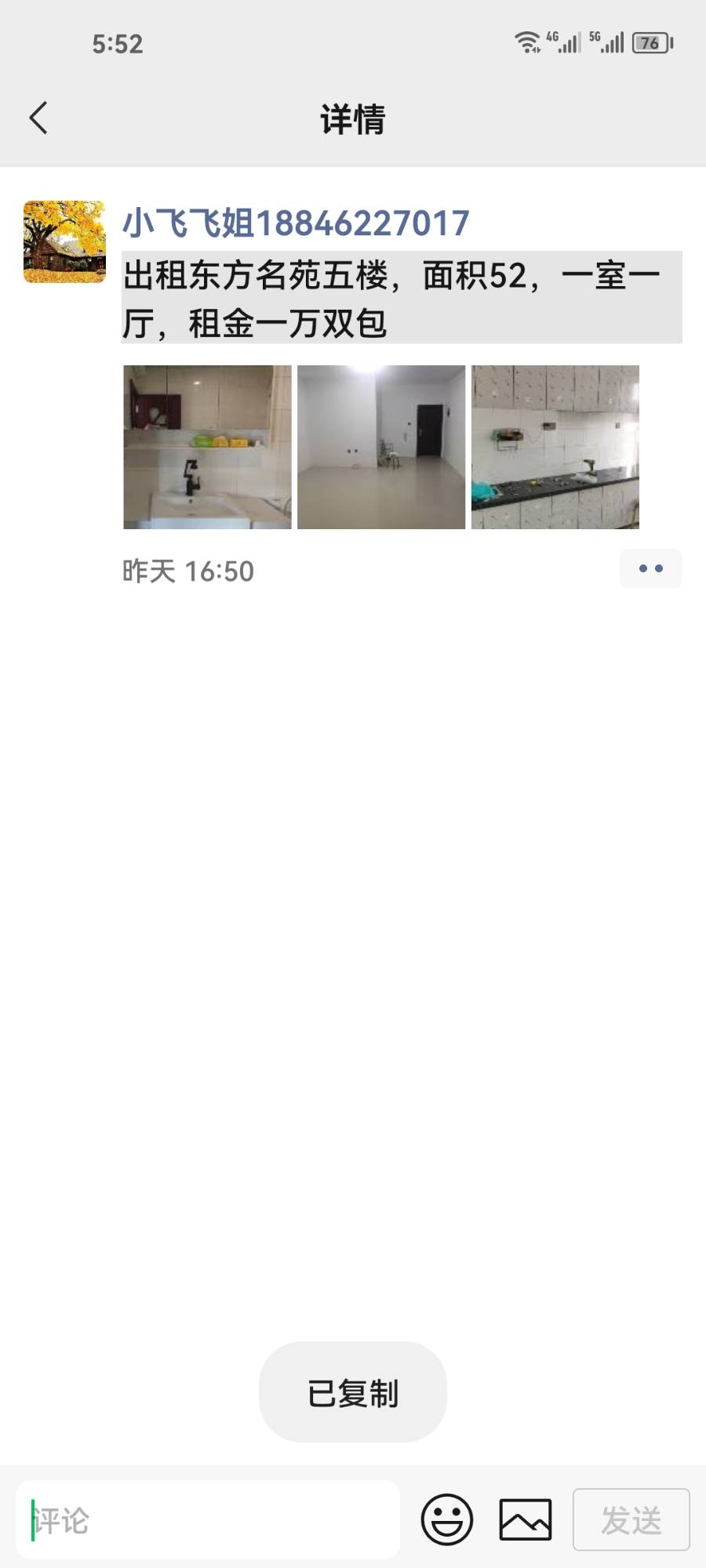Viewport: 706px width, 1568px height.
Task: Focus the 评论 comment field
Action: point(208,1520)
